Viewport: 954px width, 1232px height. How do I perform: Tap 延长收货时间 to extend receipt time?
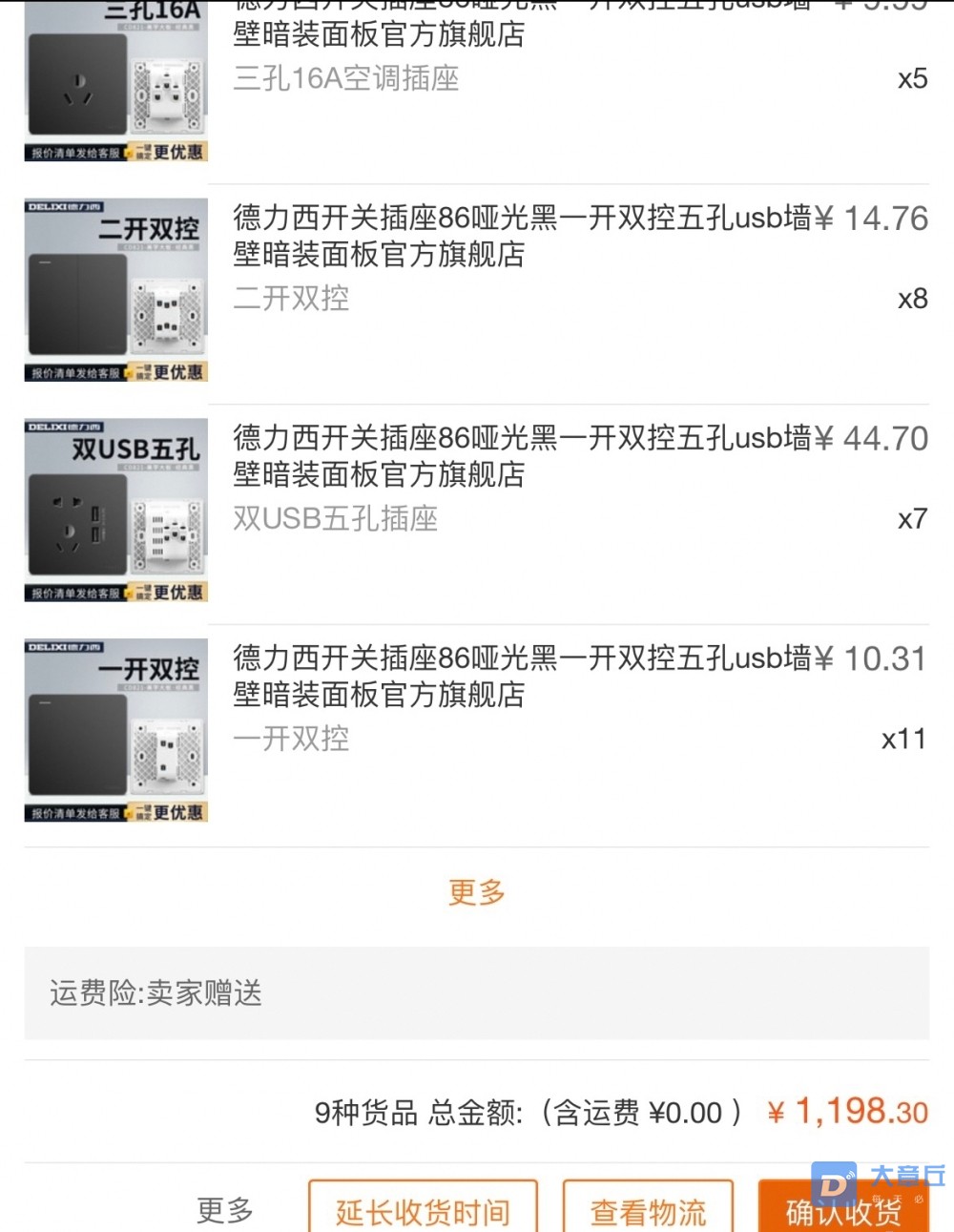click(423, 1210)
